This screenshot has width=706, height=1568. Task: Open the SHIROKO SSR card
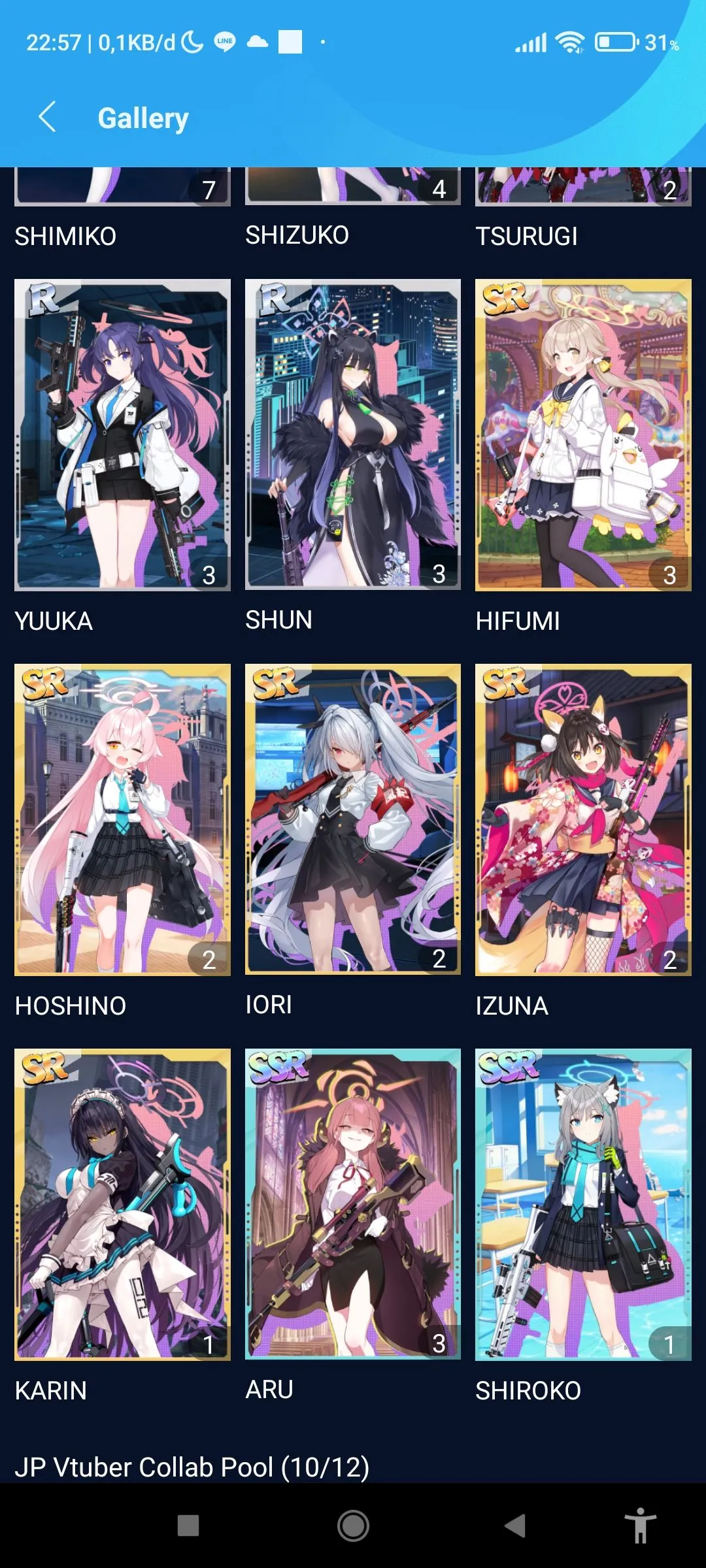coord(582,1204)
